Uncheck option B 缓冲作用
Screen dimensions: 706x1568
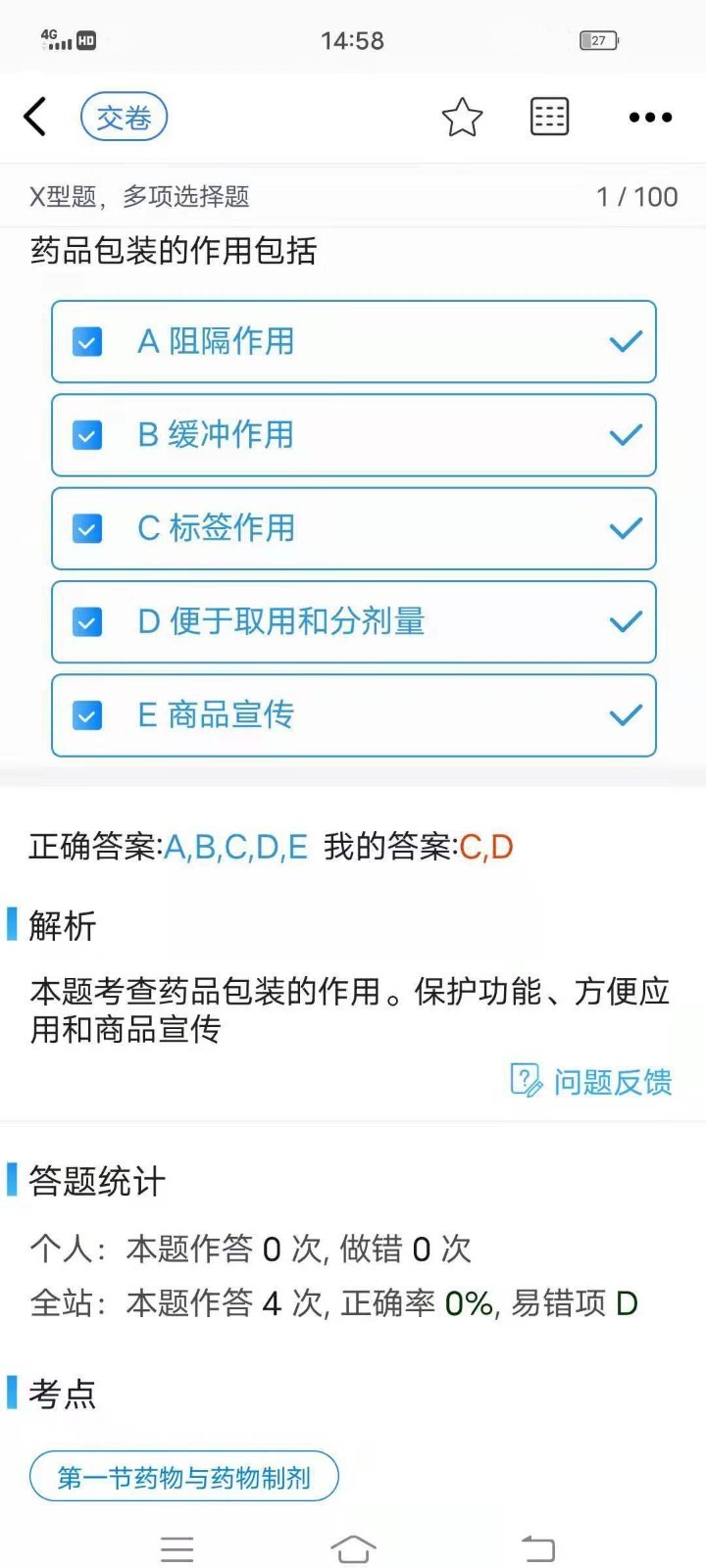coord(87,435)
